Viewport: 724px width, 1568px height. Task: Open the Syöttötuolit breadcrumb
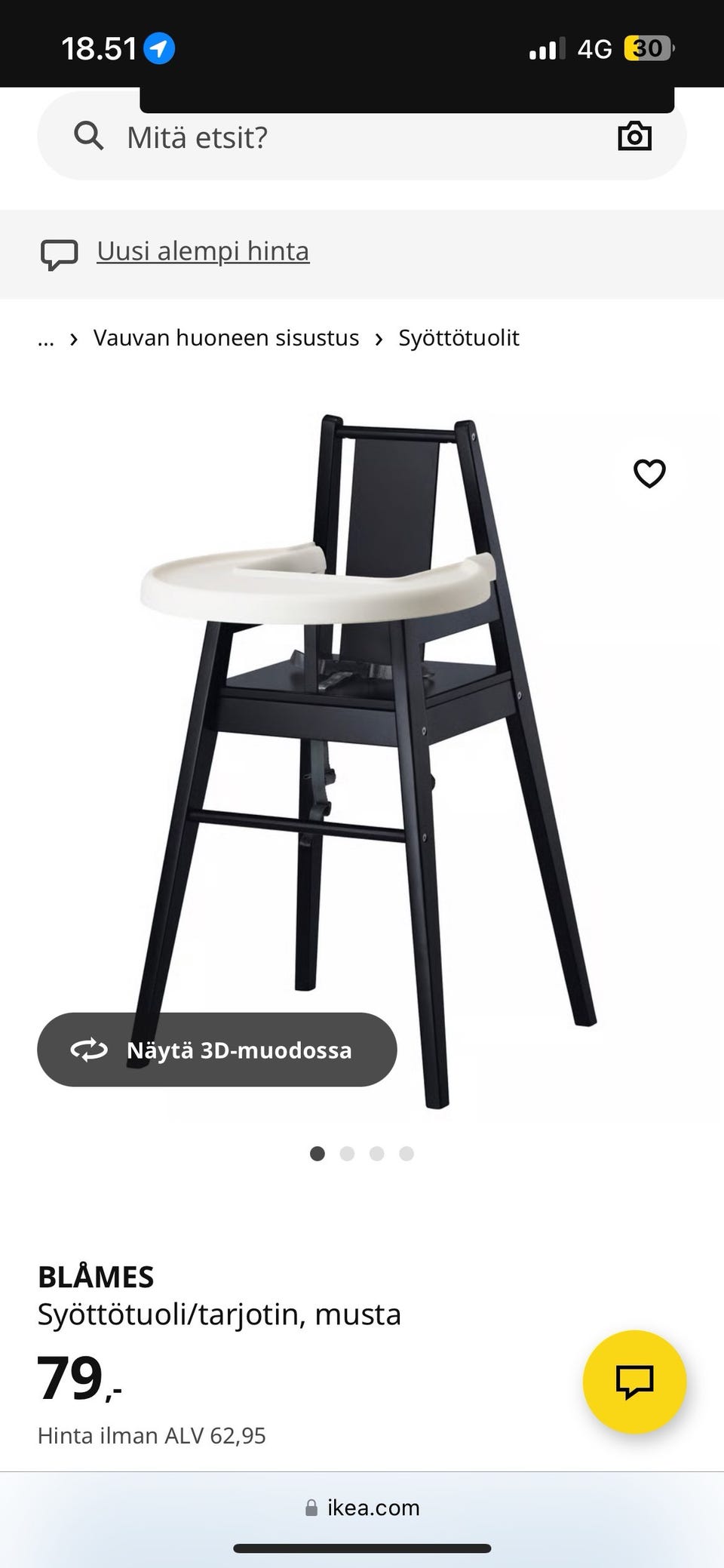pyautogui.click(x=459, y=338)
